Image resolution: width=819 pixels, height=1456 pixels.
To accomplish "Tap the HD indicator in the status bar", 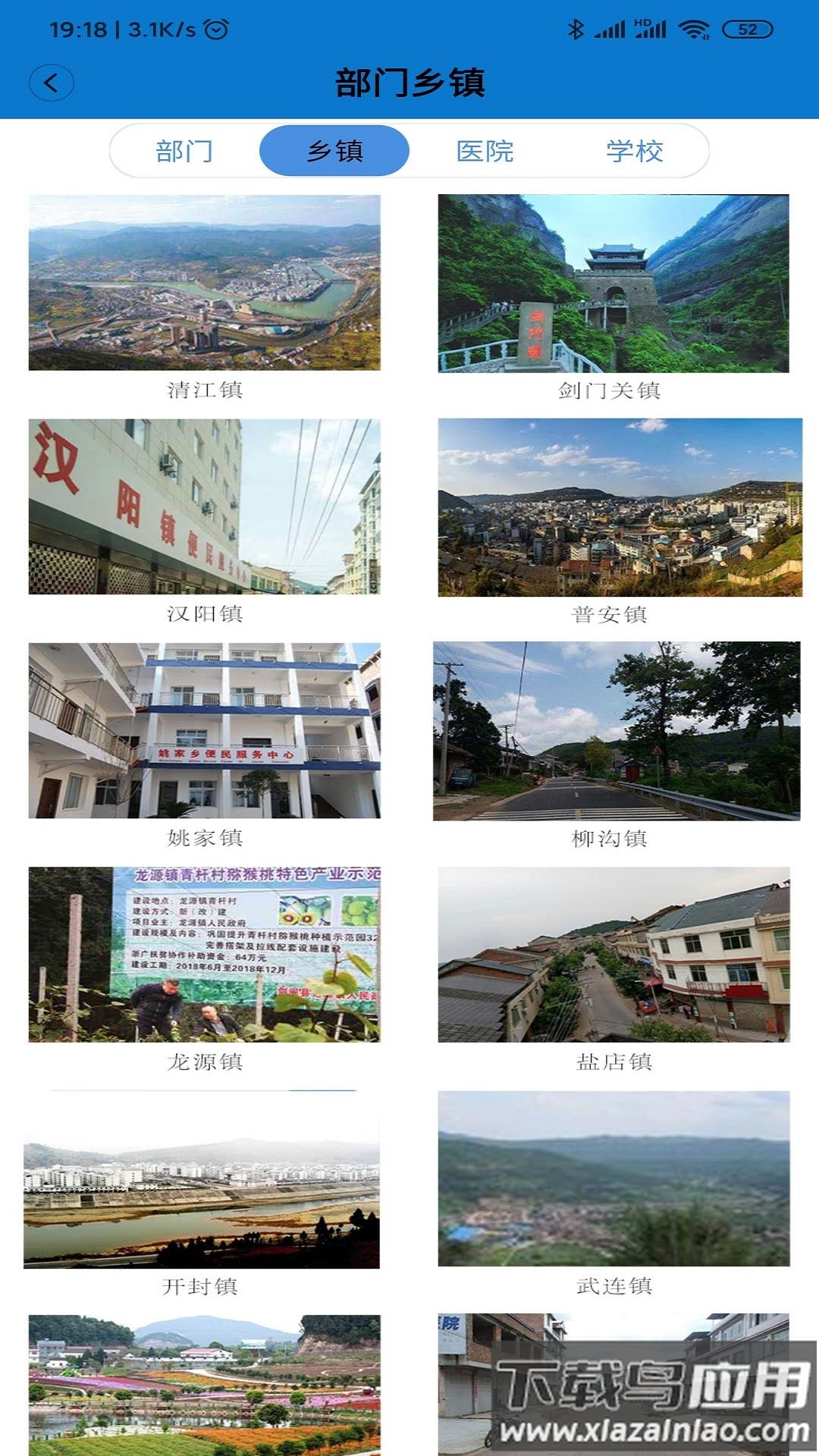I will [641, 23].
